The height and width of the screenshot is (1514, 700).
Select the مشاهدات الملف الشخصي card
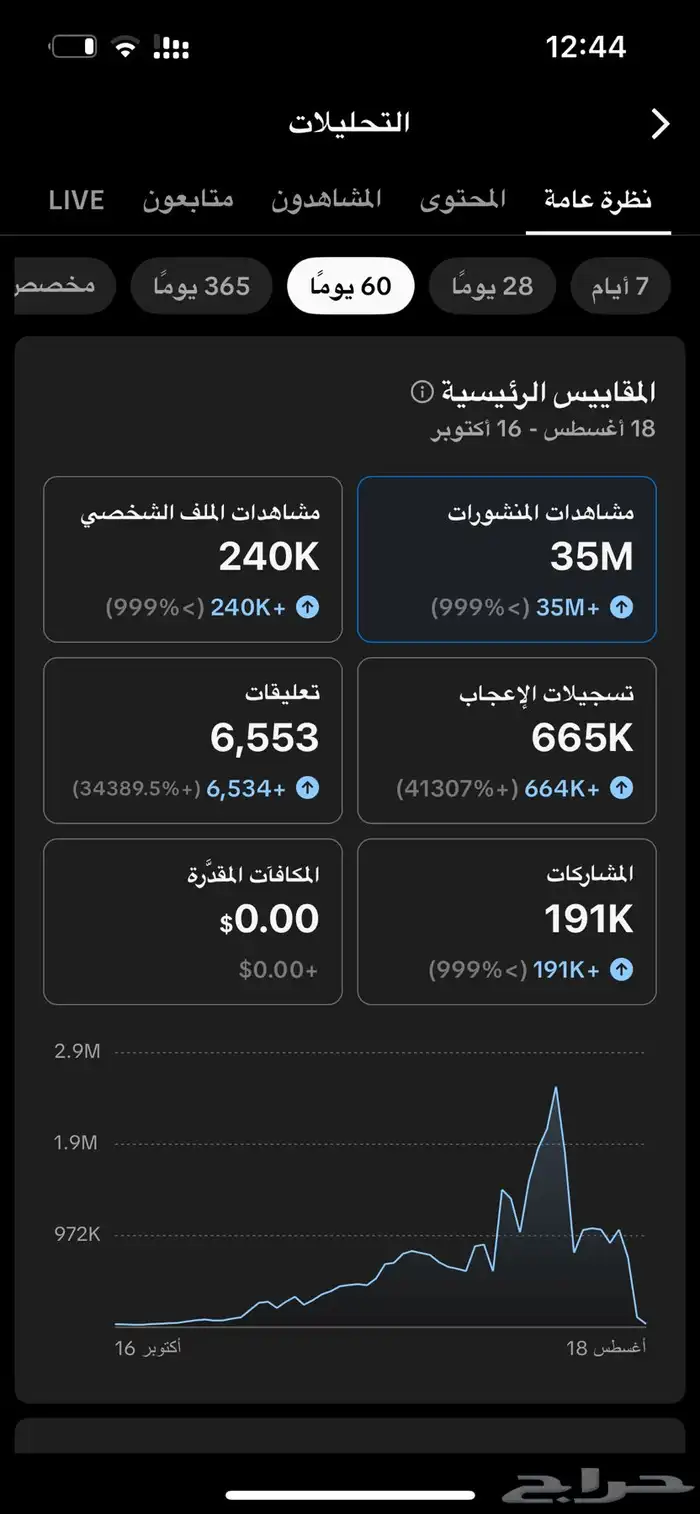193,559
